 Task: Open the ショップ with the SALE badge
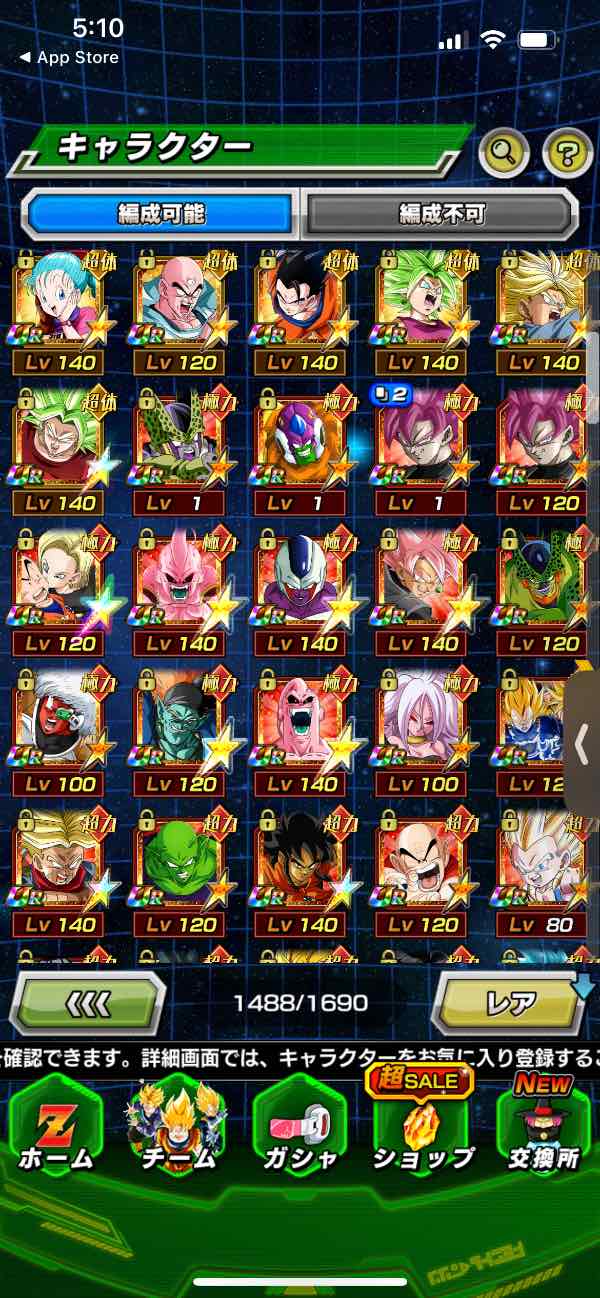(x=423, y=1128)
